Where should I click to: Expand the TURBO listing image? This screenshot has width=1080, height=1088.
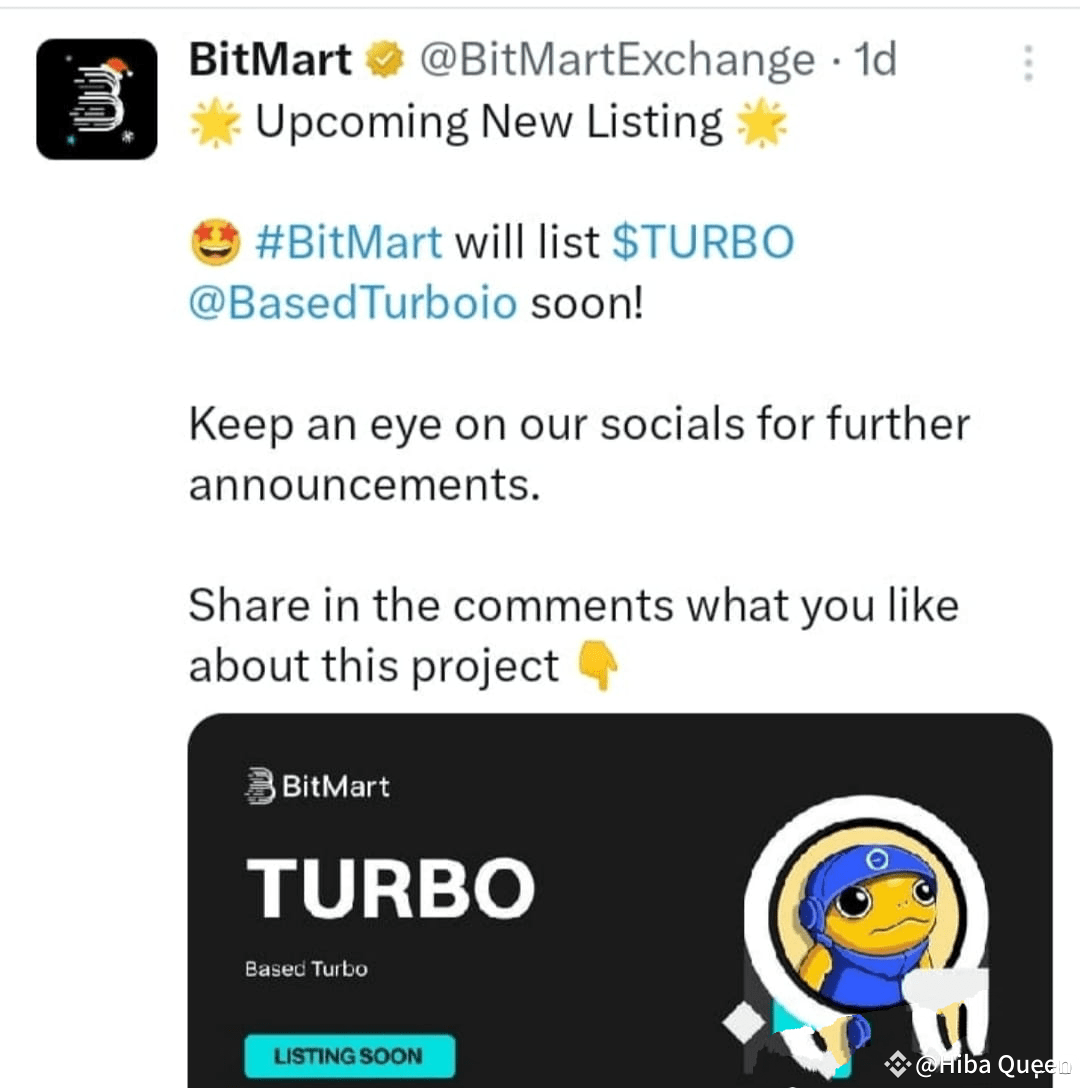620,900
